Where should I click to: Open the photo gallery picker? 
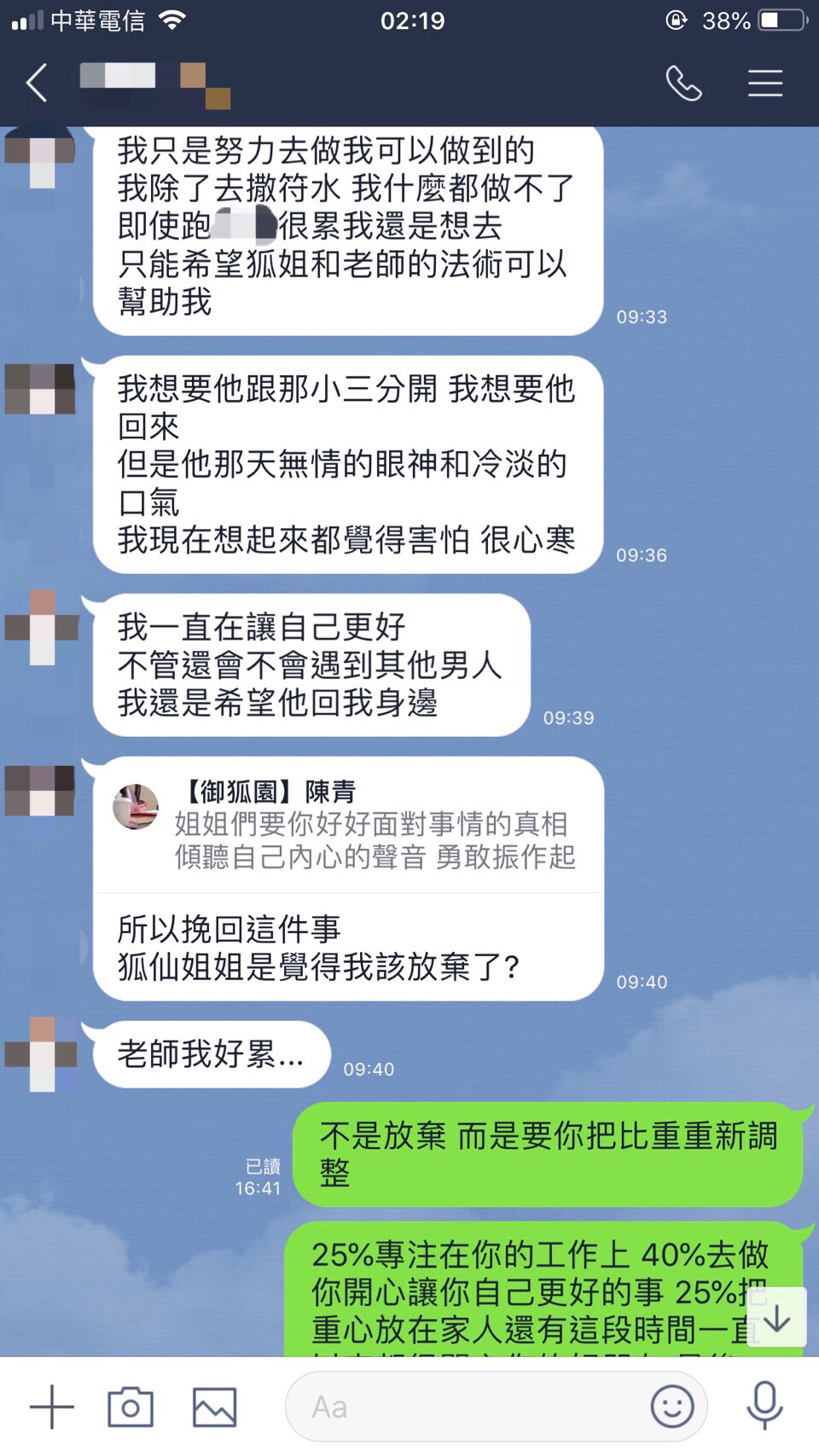214,1407
